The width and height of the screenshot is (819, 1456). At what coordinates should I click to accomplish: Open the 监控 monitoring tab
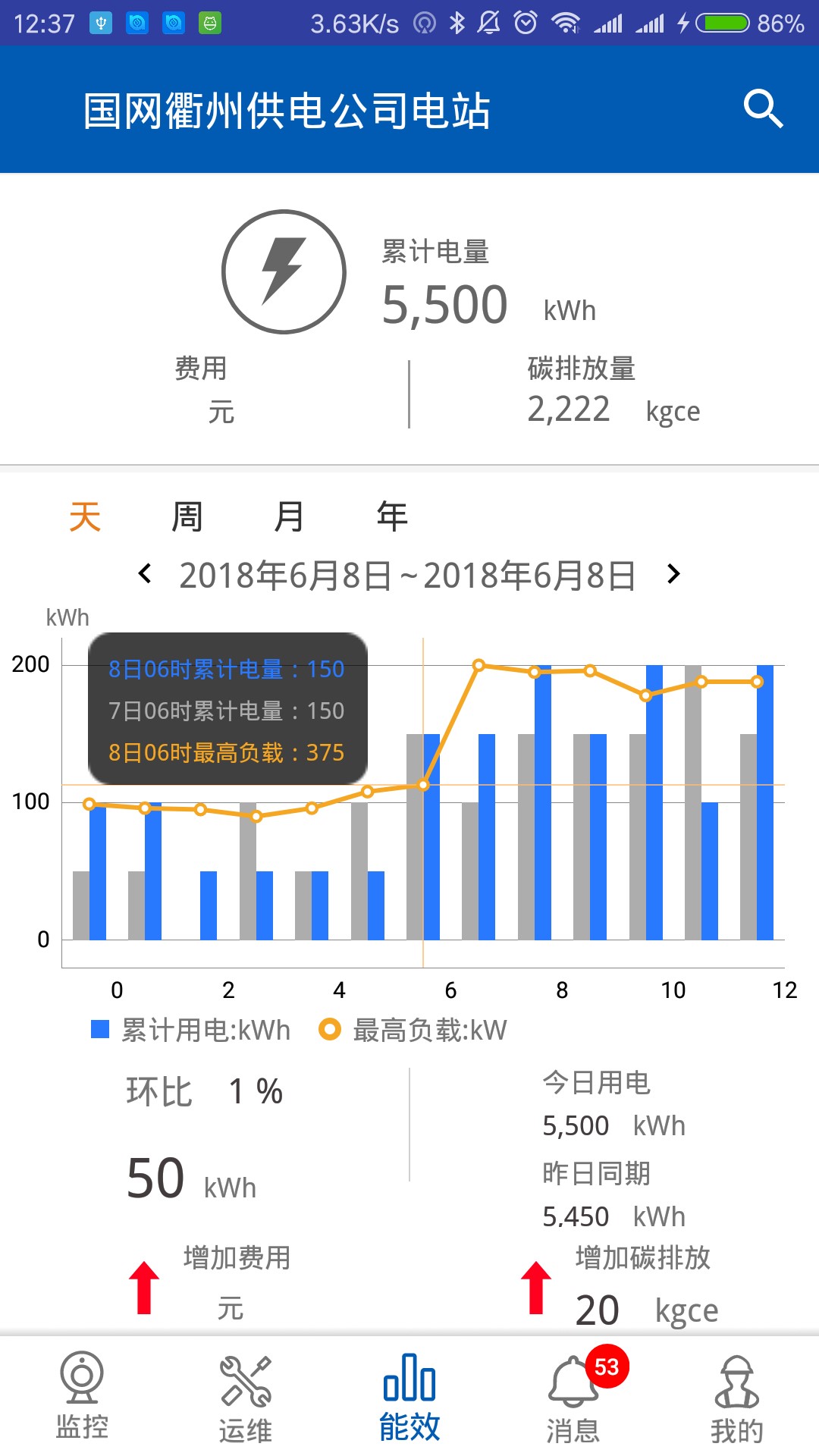(x=82, y=1396)
